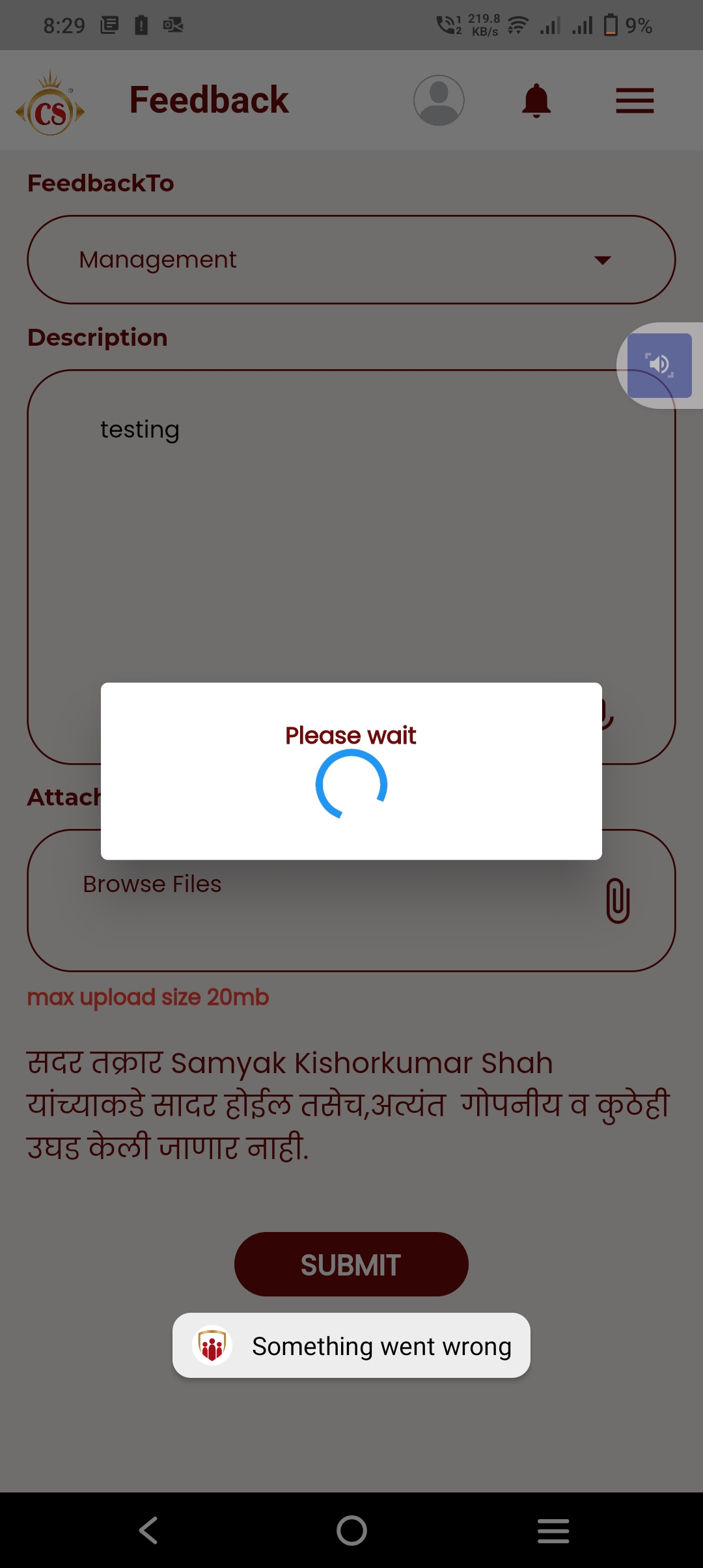Open the hamburger menu
Screen dimensions: 703x1568
pos(635,101)
